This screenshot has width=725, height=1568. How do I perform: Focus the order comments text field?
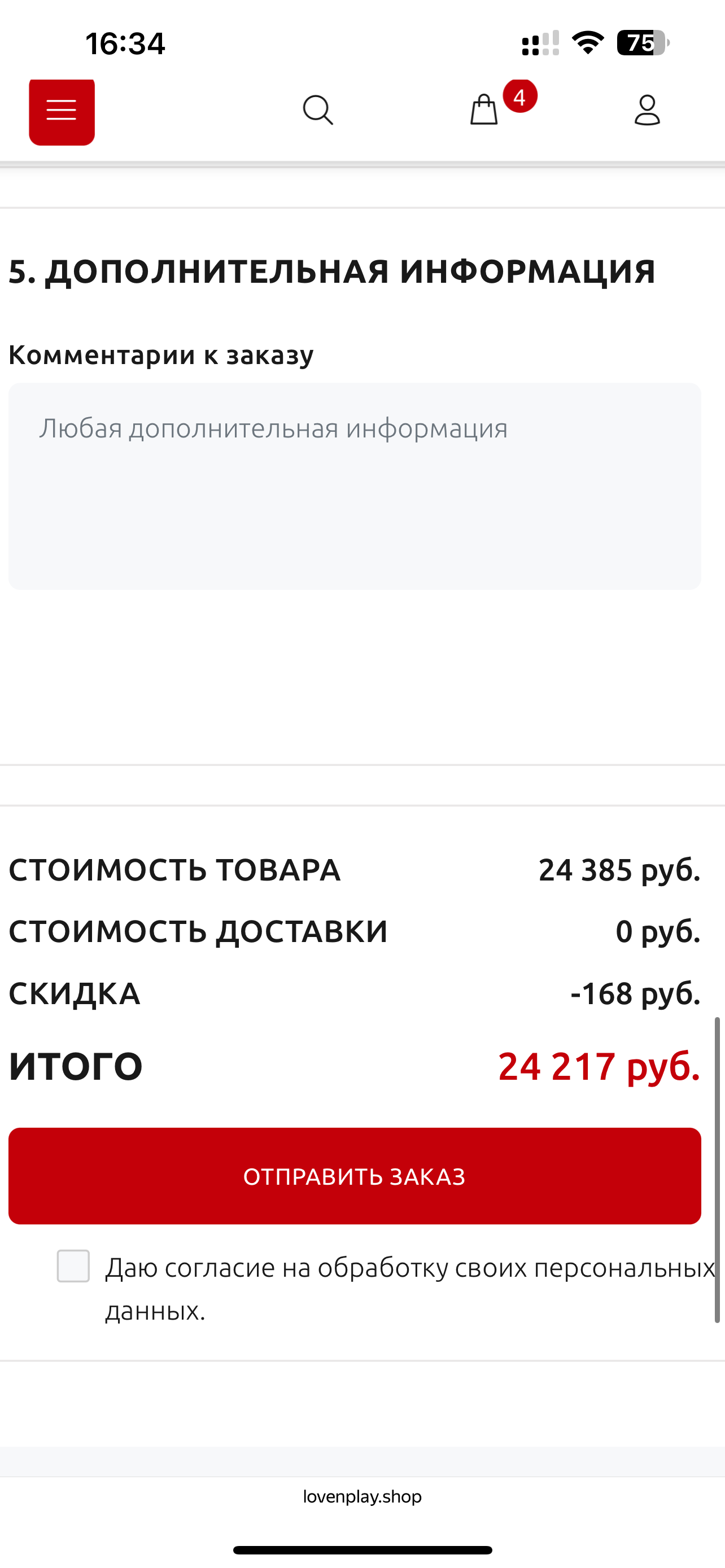click(x=354, y=486)
